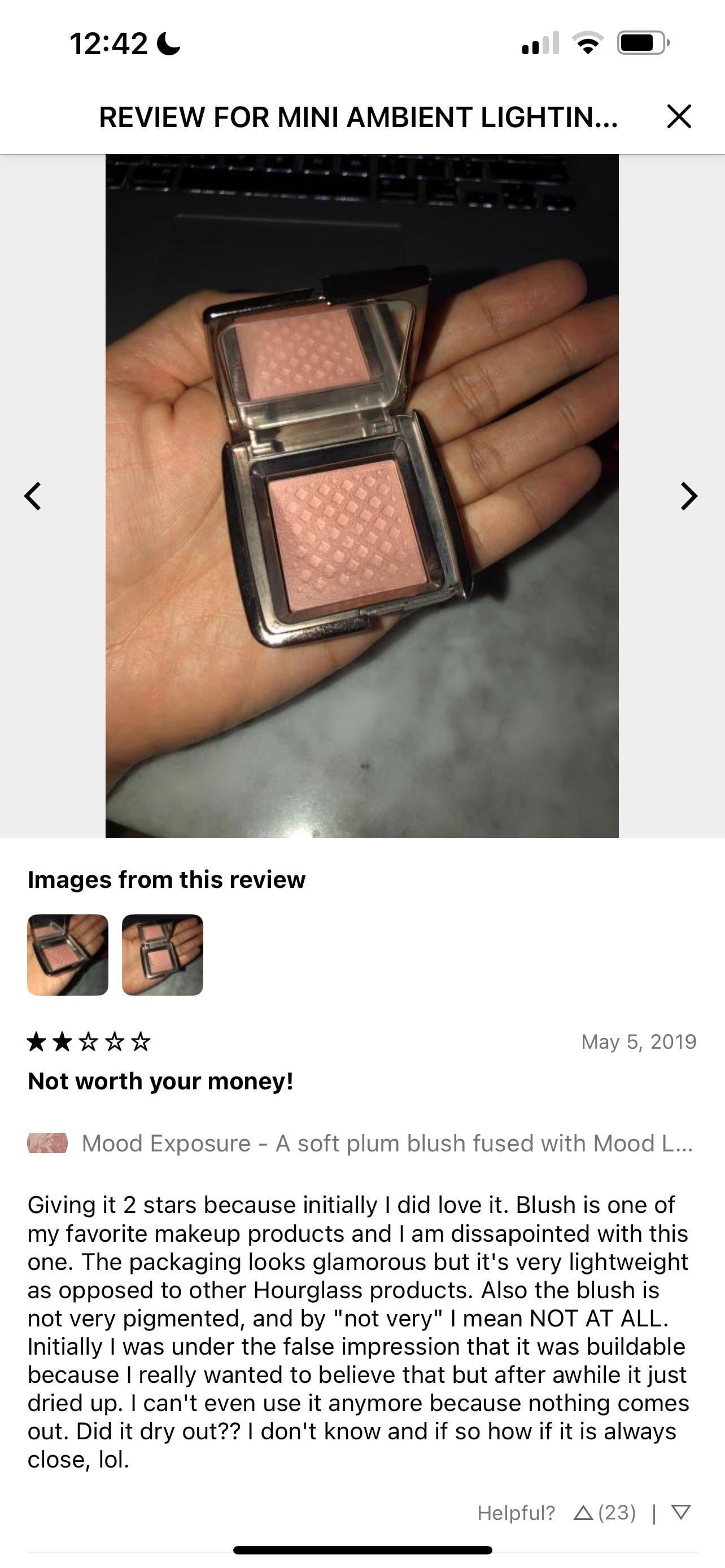Open the large compact photo
This screenshot has height=1568, width=725.
[x=361, y=496]
